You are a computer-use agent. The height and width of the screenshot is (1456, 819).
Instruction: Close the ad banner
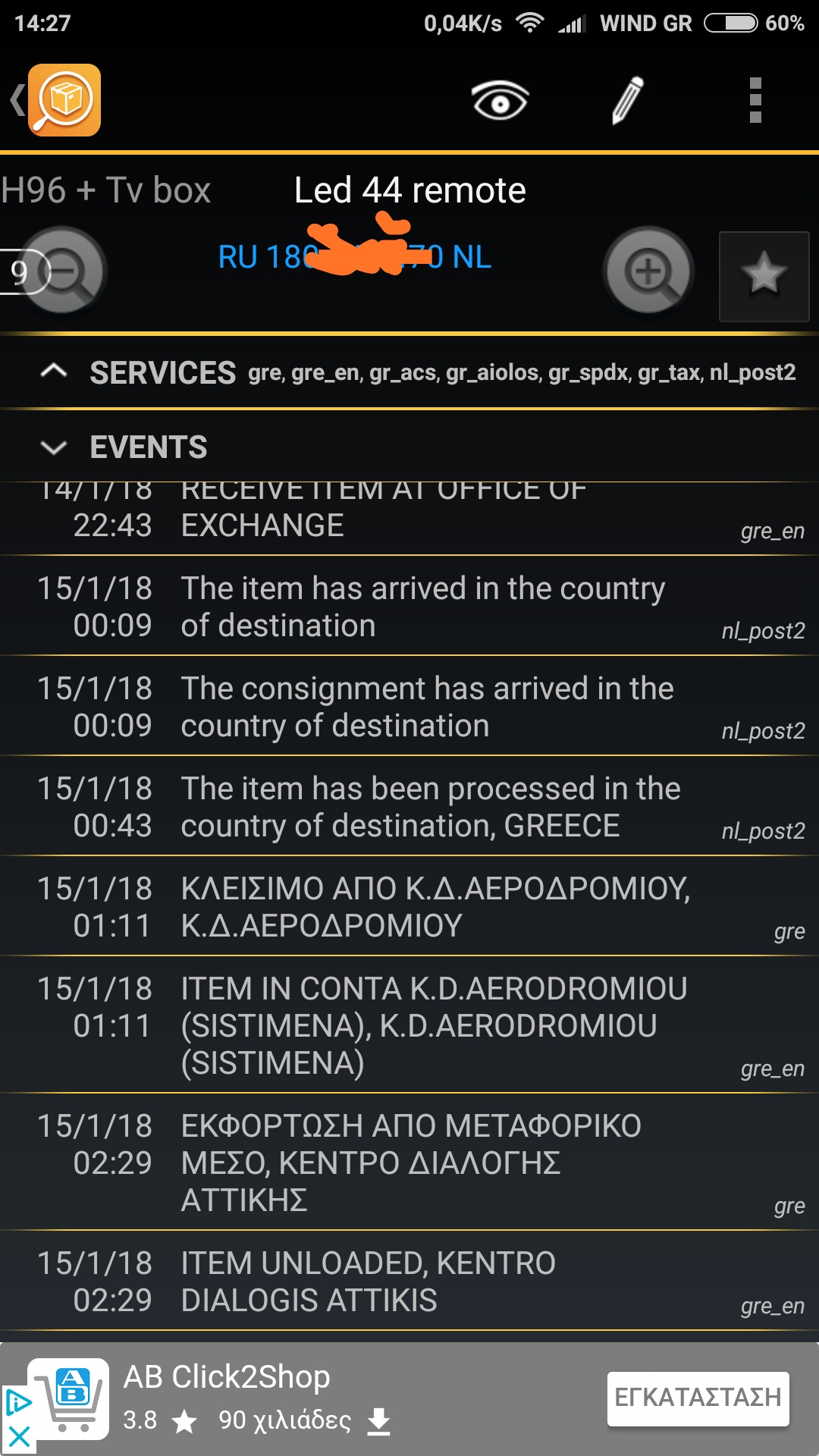[19, 1436]
